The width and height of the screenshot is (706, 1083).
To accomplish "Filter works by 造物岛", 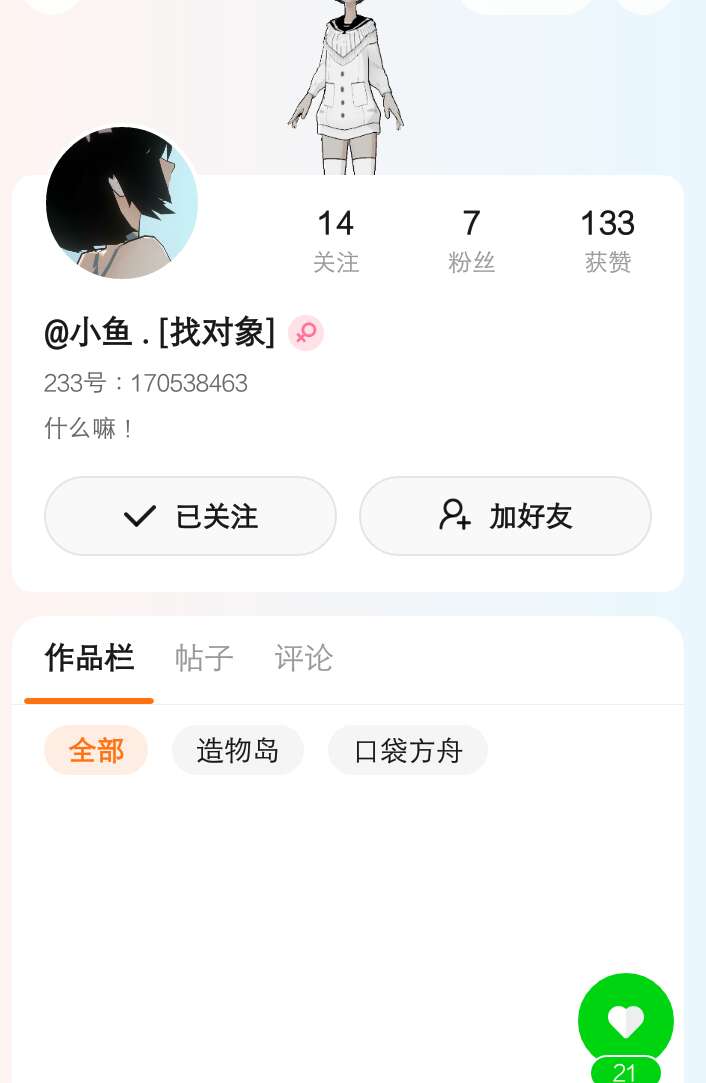I will coord(238,750).
